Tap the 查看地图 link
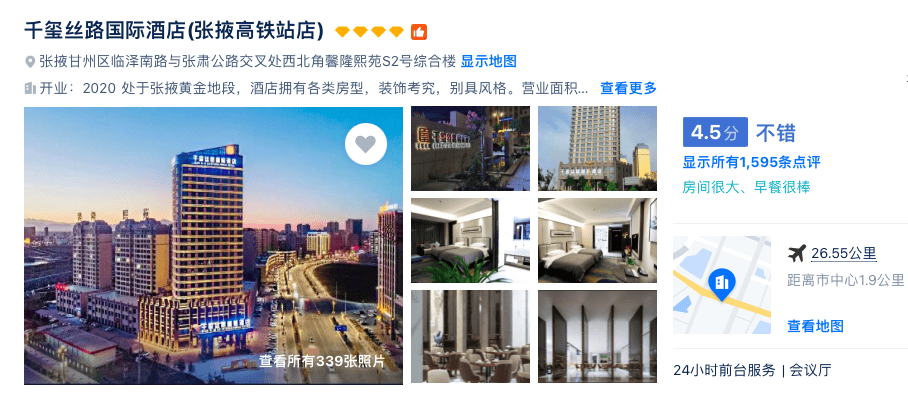Viewport: 908px width, 400px height. point(815,326)
